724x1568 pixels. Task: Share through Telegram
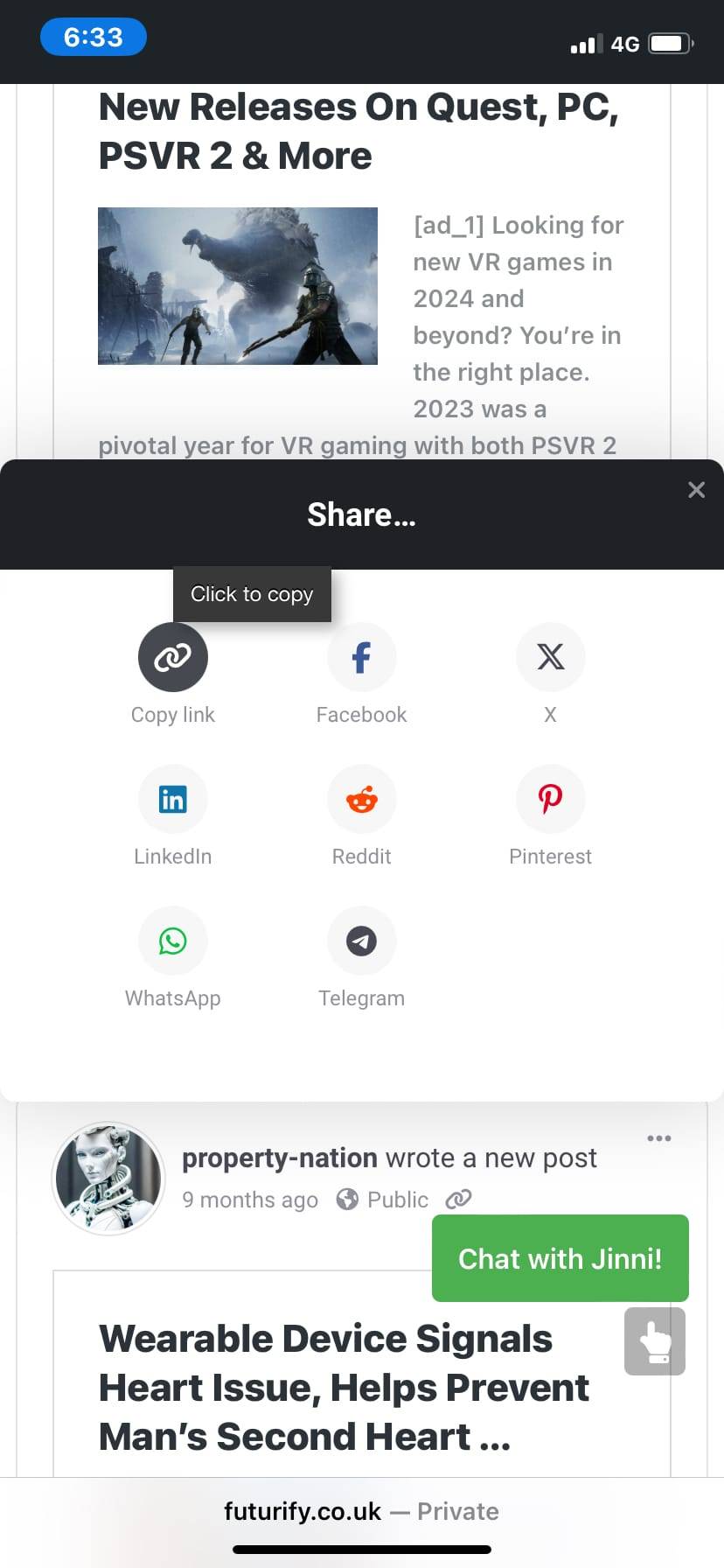[x=361, y=941]
